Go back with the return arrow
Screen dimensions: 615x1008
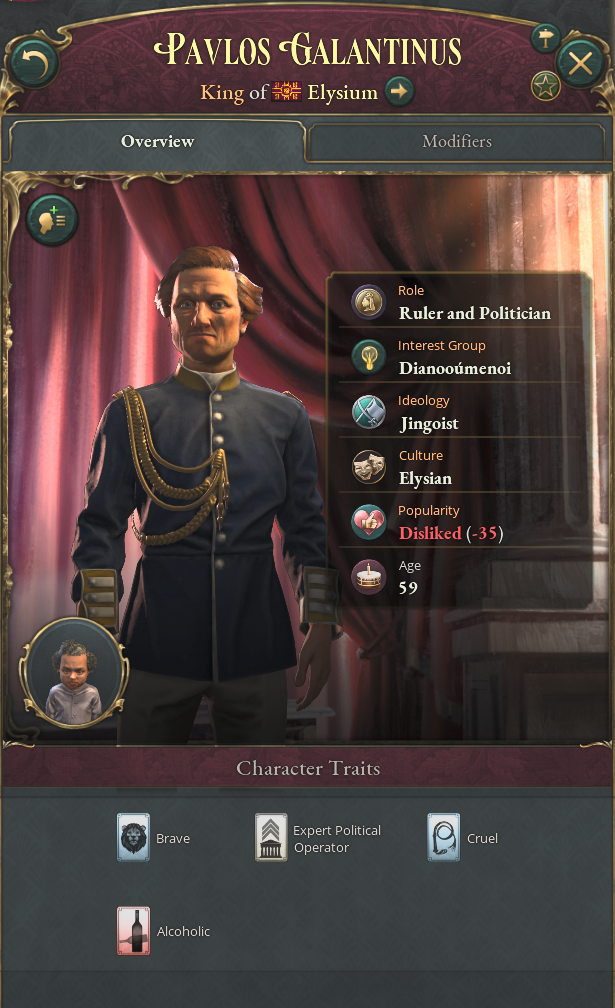(x=33, y=66)
